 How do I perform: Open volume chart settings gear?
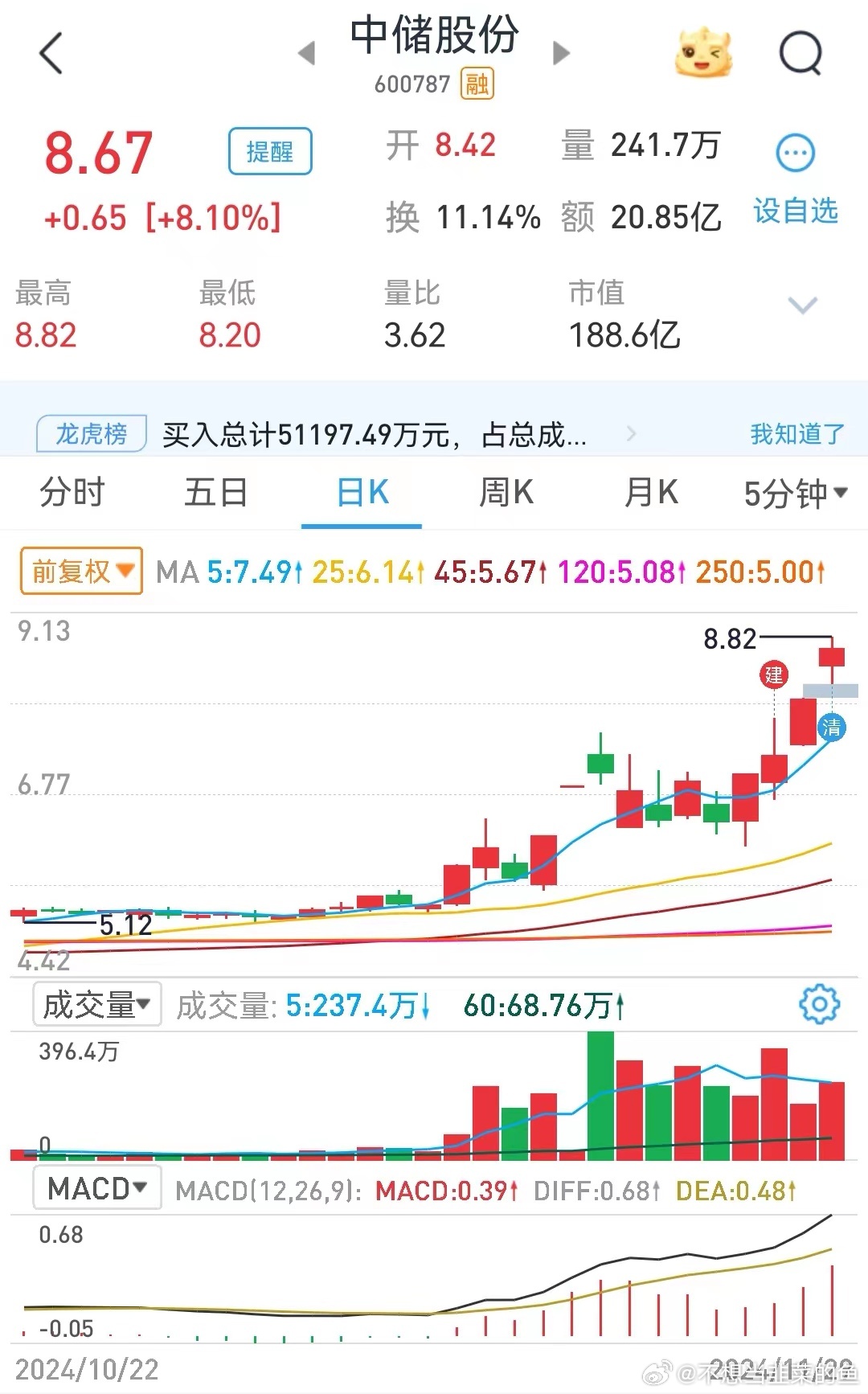tap(820, 1004)
